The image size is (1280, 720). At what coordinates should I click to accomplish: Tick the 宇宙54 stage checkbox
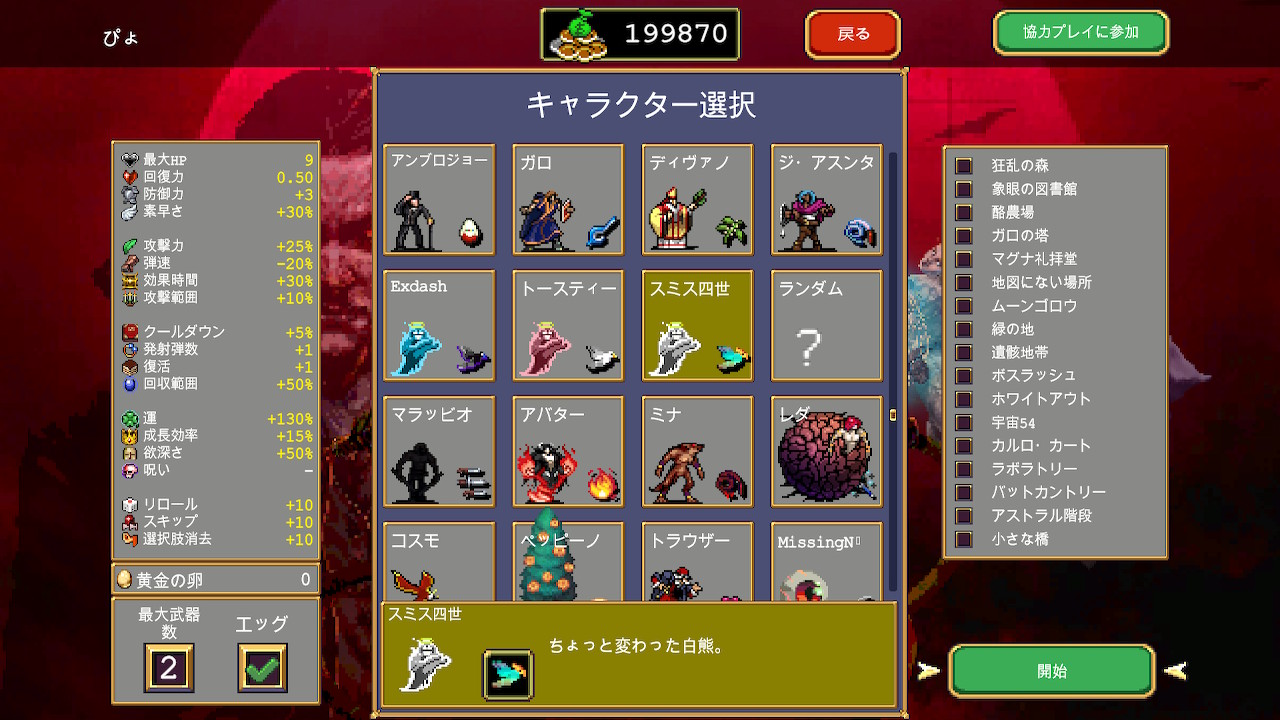coord(964,423)
